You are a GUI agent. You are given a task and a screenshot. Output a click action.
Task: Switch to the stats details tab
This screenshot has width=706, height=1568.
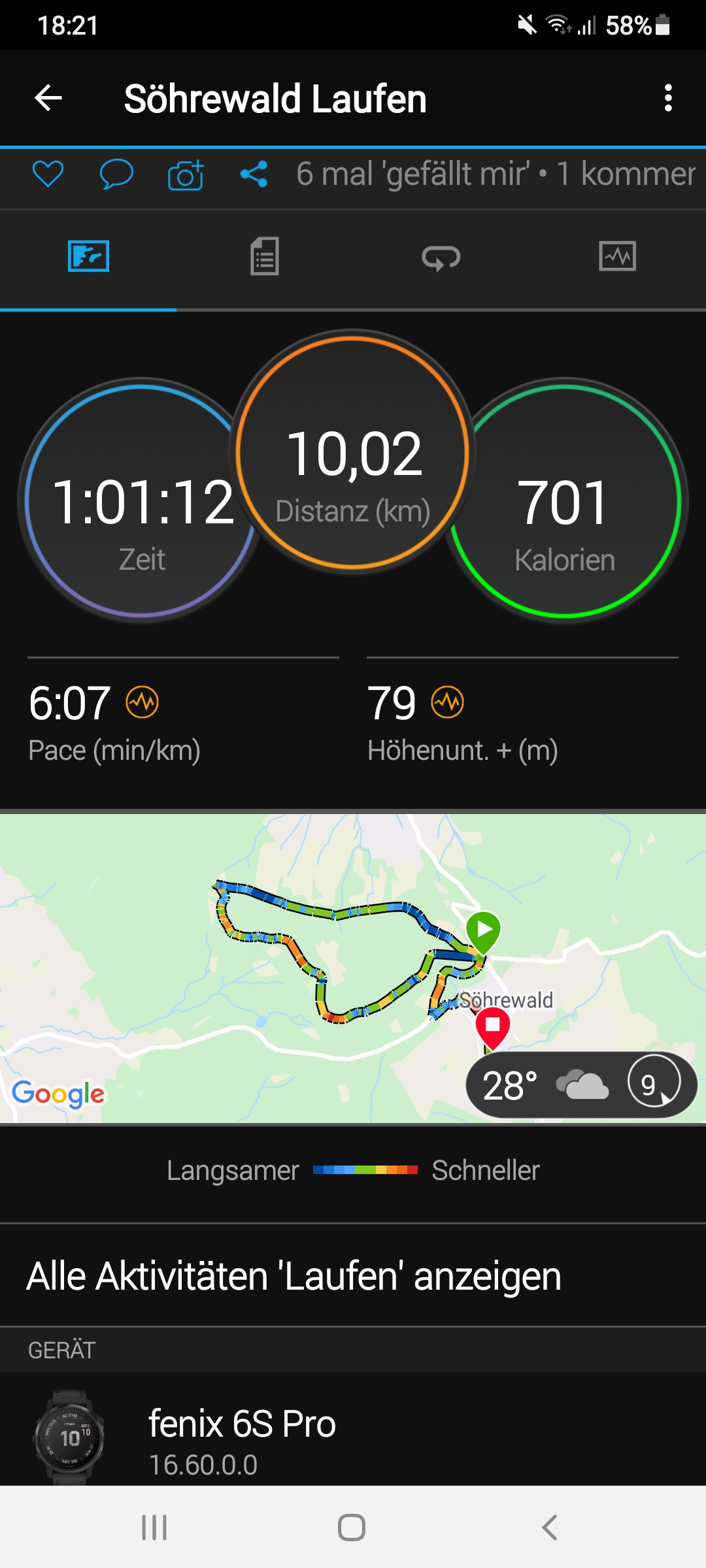(265, 257)
